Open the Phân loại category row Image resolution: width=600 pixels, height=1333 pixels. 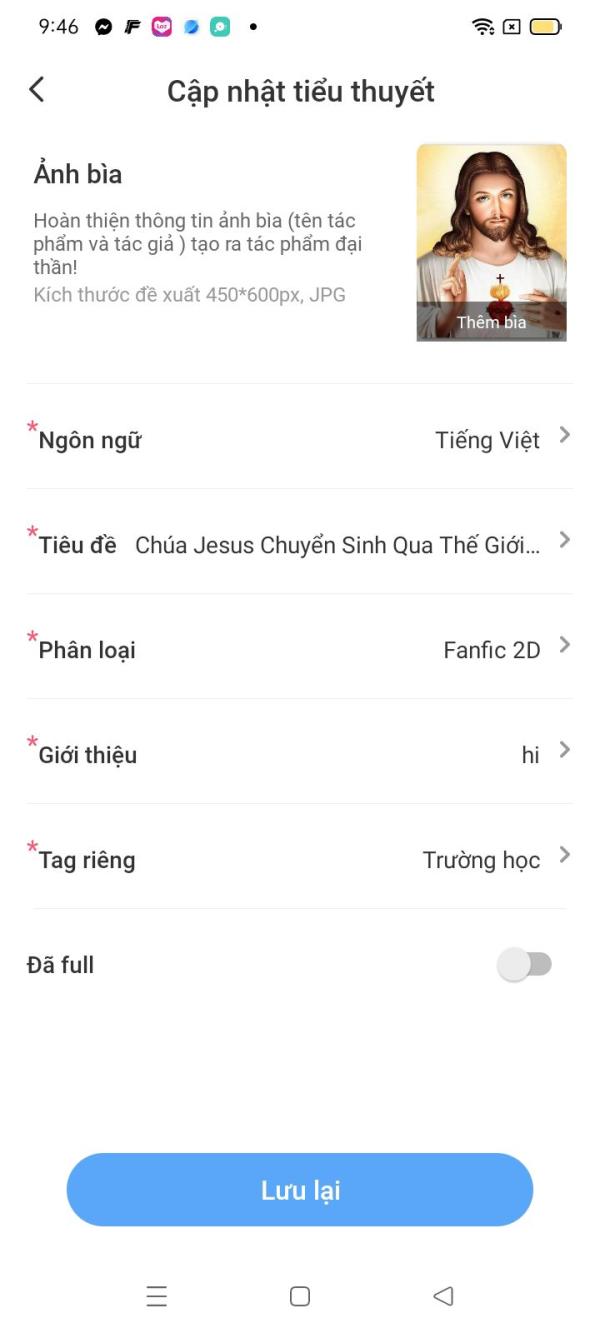pos(300,647)
